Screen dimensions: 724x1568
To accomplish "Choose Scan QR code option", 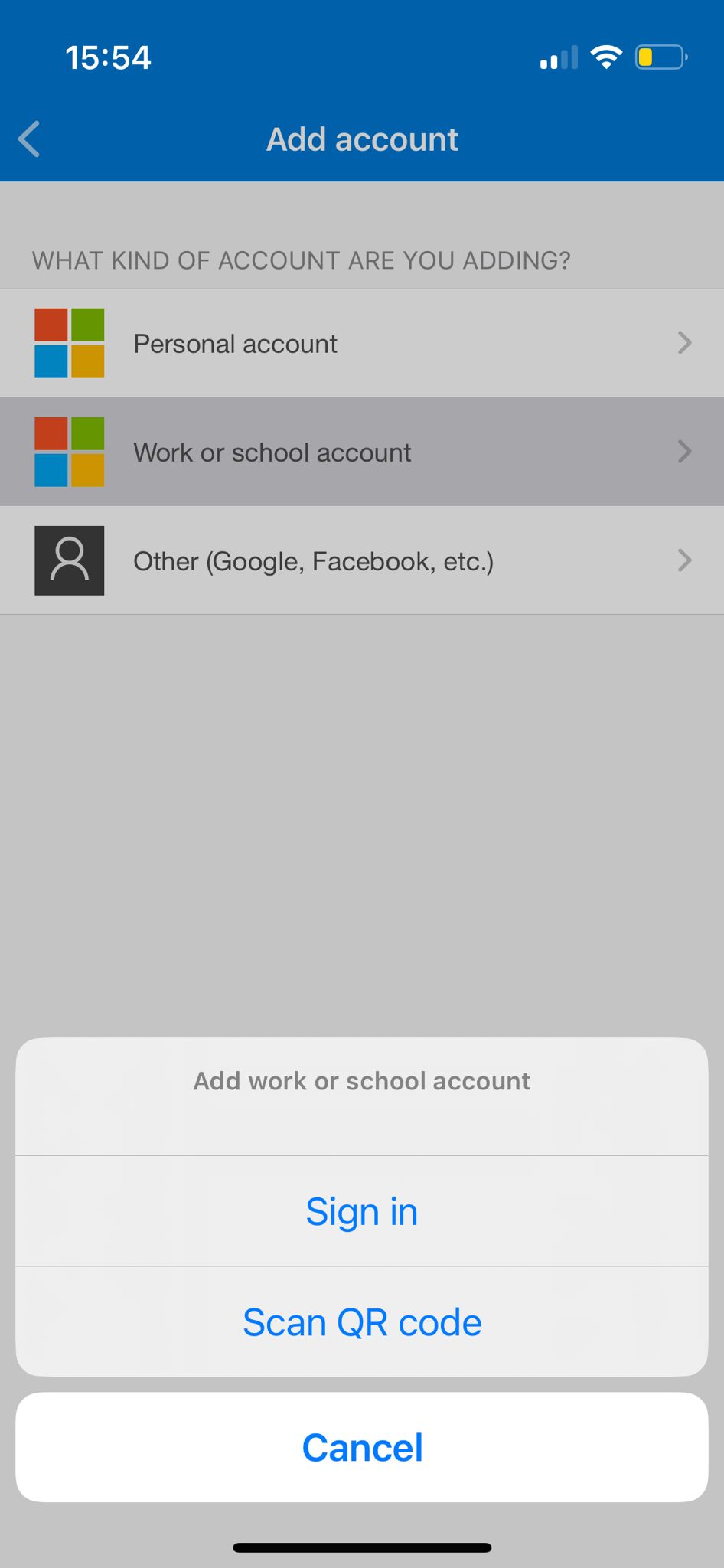I will (x=362, y=1322).
